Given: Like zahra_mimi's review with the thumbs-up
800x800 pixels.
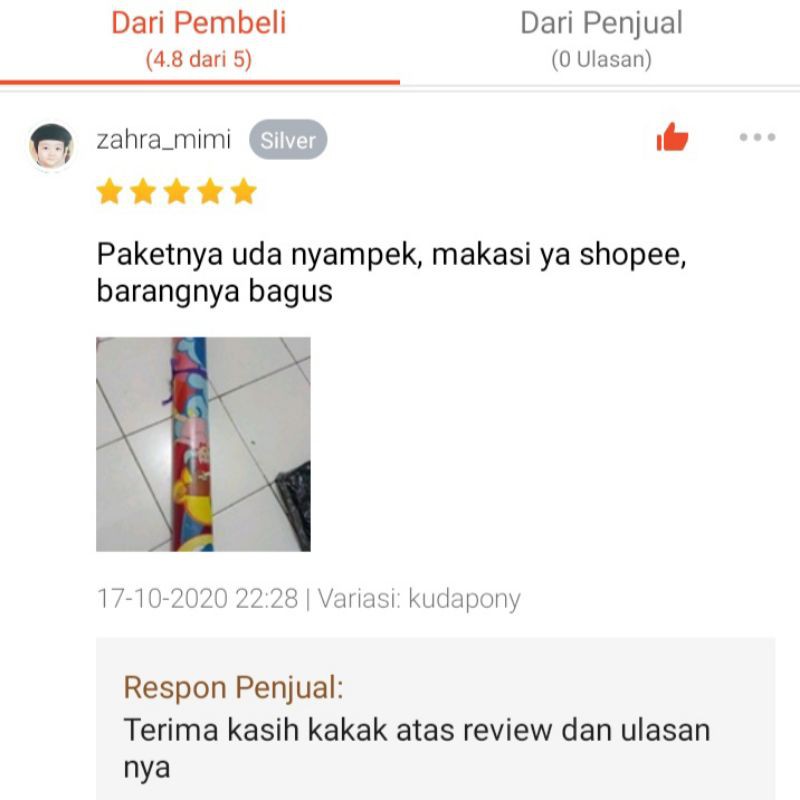Looking at the screenshot, I should [x=672, y=138].
